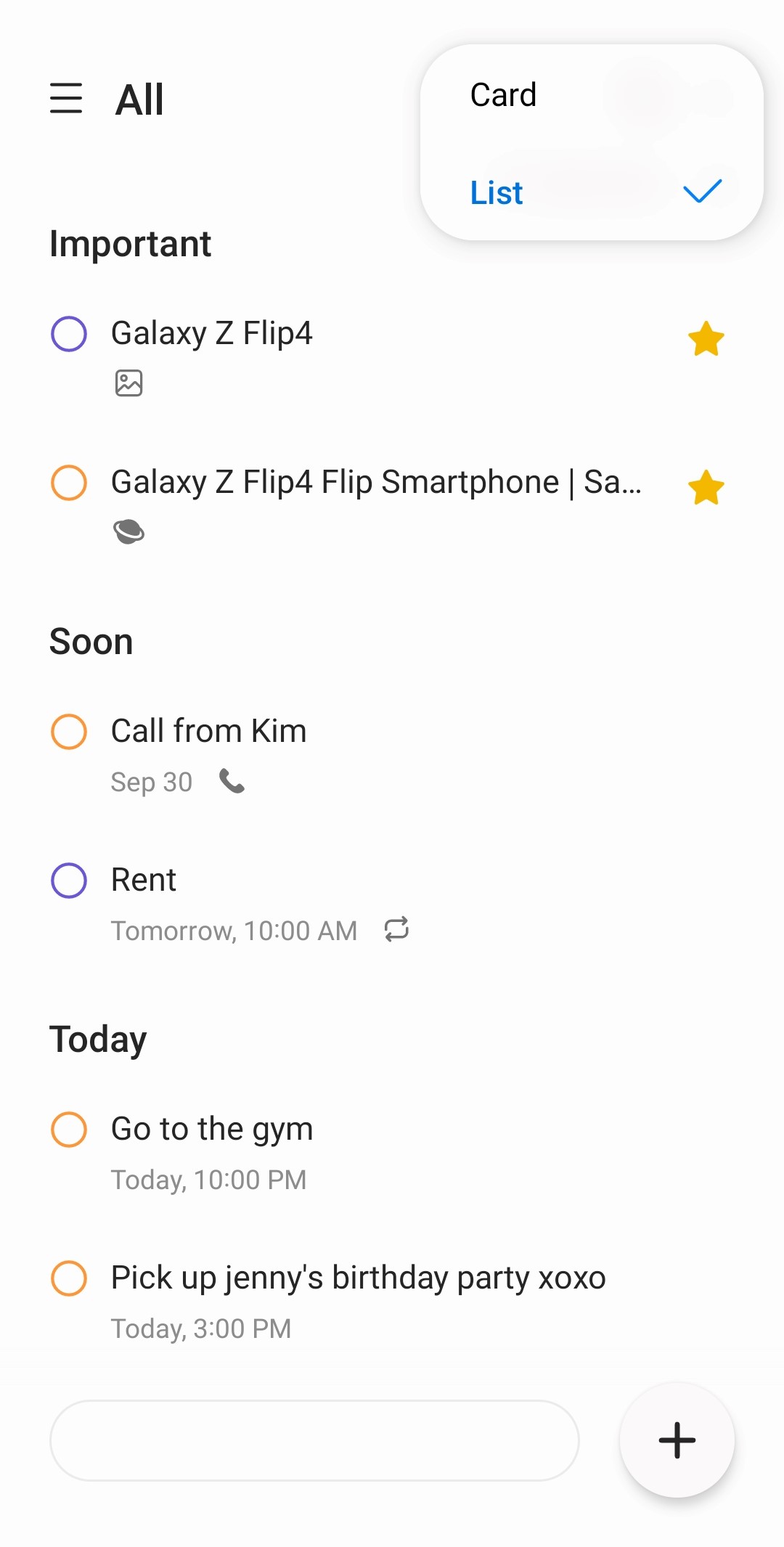
Task: Complete the Go to the gym reminder
Action: click(x=68, y=1130)
